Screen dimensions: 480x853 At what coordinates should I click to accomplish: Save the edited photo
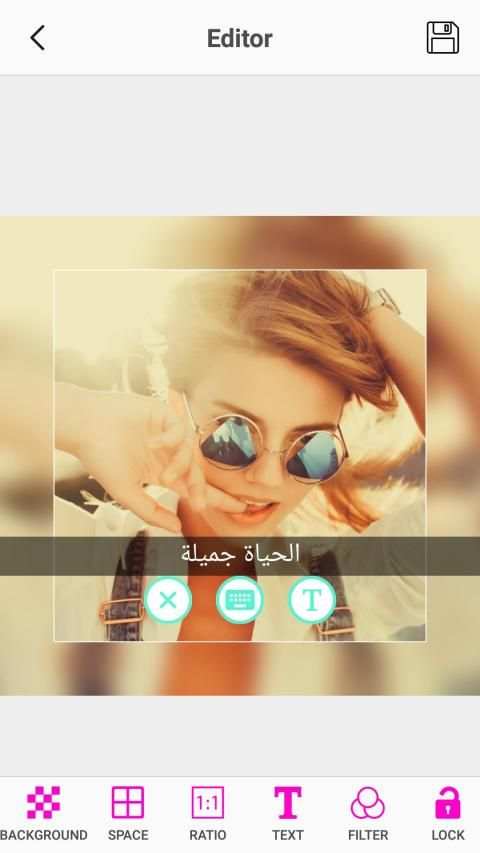click(x=442, y=38)
